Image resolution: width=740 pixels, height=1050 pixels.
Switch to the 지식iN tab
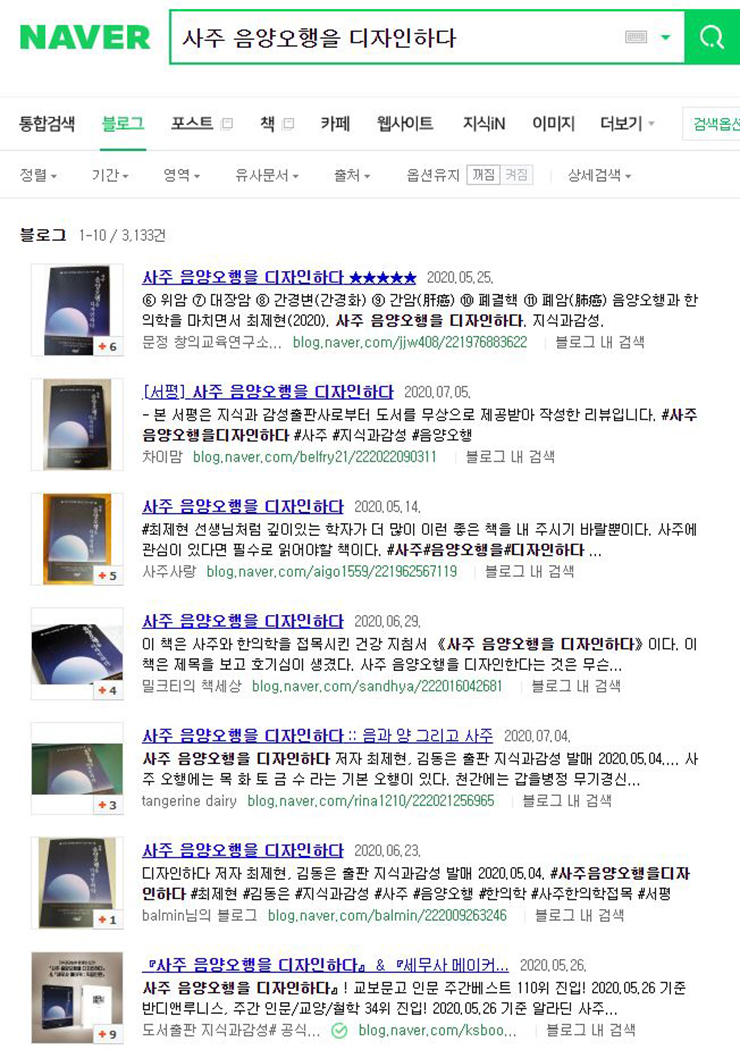tap(483, 124)
